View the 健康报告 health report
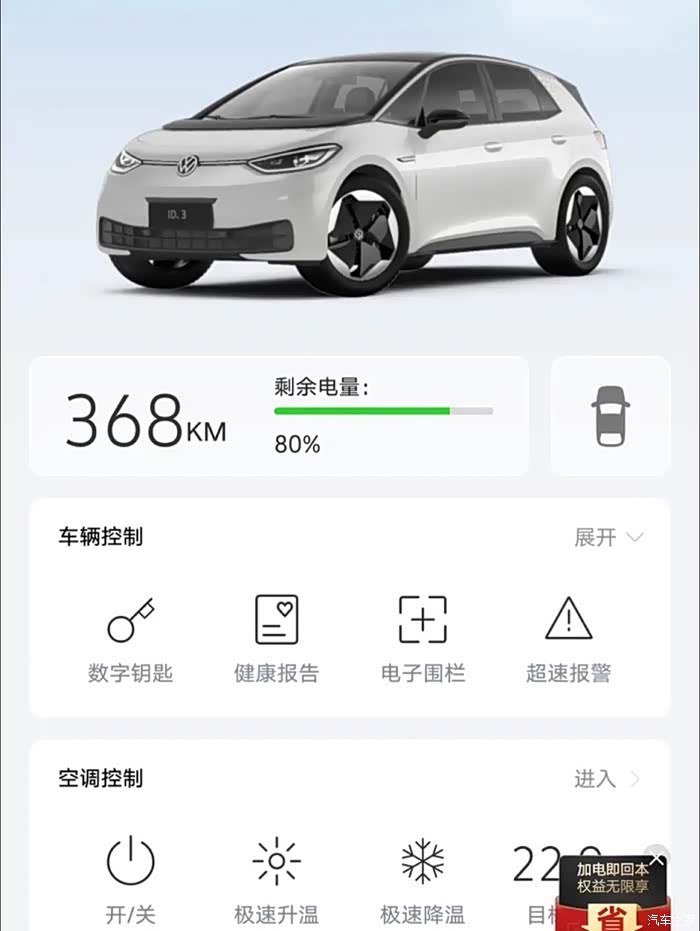This screenshot has width=700, height=931. (x=276, y=640)
